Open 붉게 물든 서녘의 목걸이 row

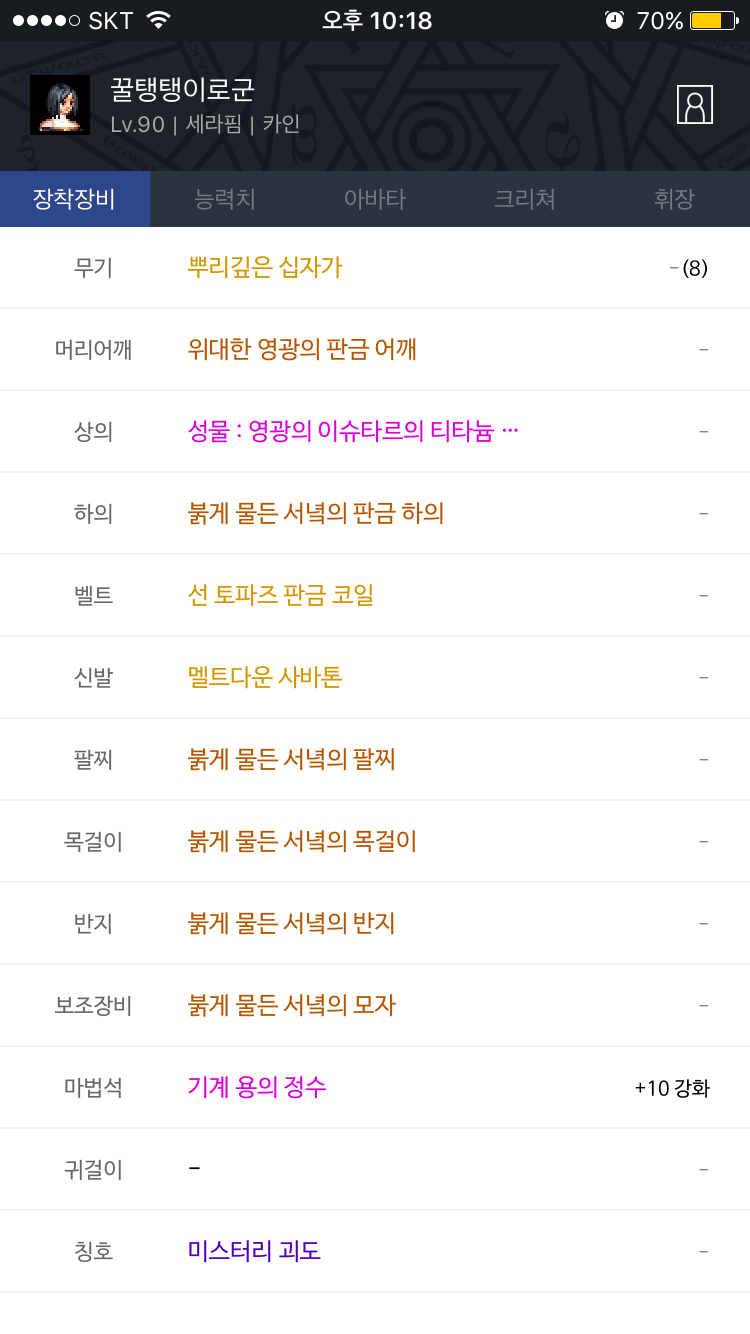(375, 842)
